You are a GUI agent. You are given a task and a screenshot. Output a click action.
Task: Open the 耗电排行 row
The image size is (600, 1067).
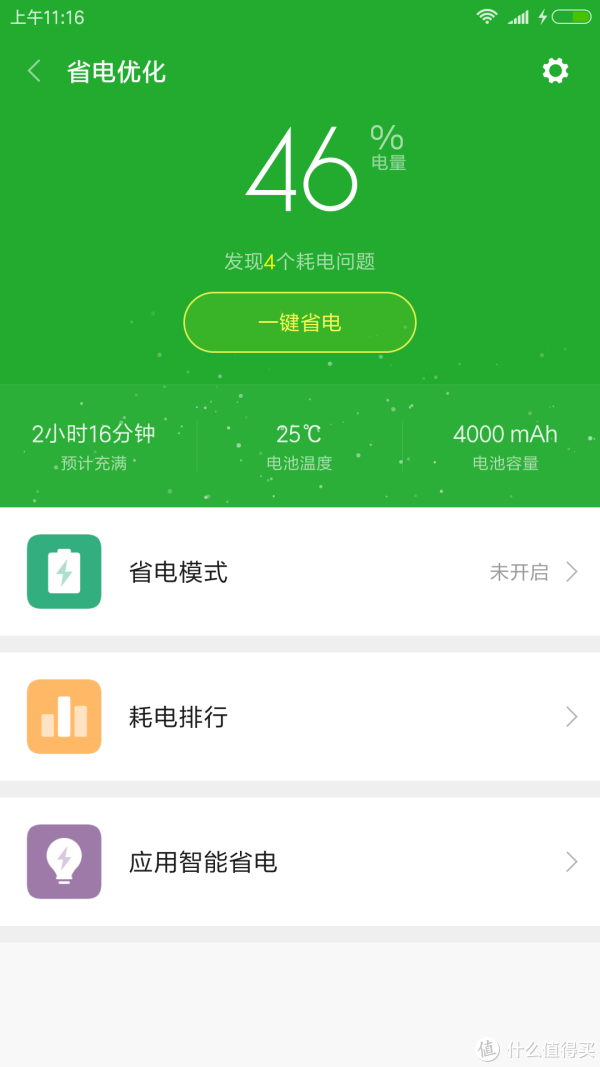click(300, 717)
